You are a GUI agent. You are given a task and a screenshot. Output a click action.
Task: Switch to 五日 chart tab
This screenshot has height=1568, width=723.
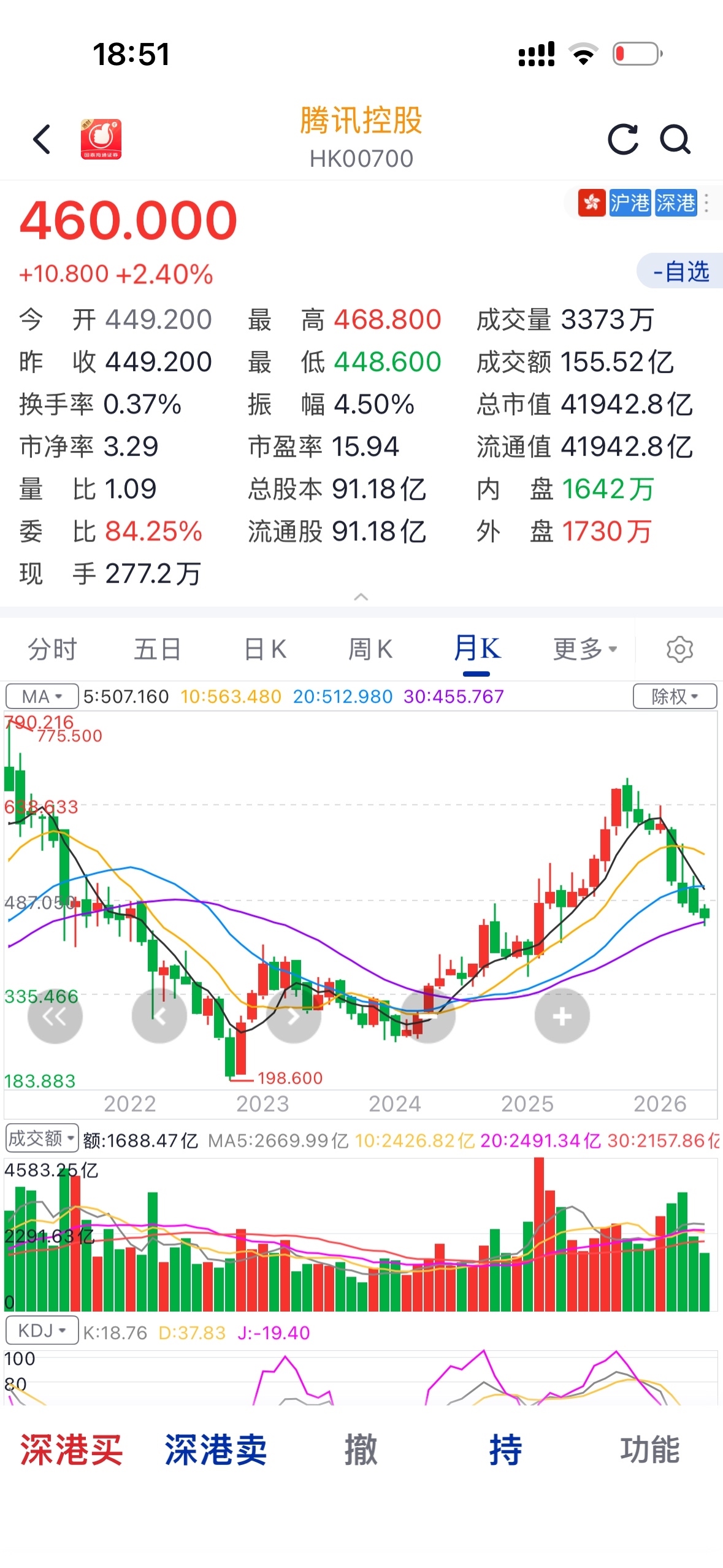coord(158,649)
